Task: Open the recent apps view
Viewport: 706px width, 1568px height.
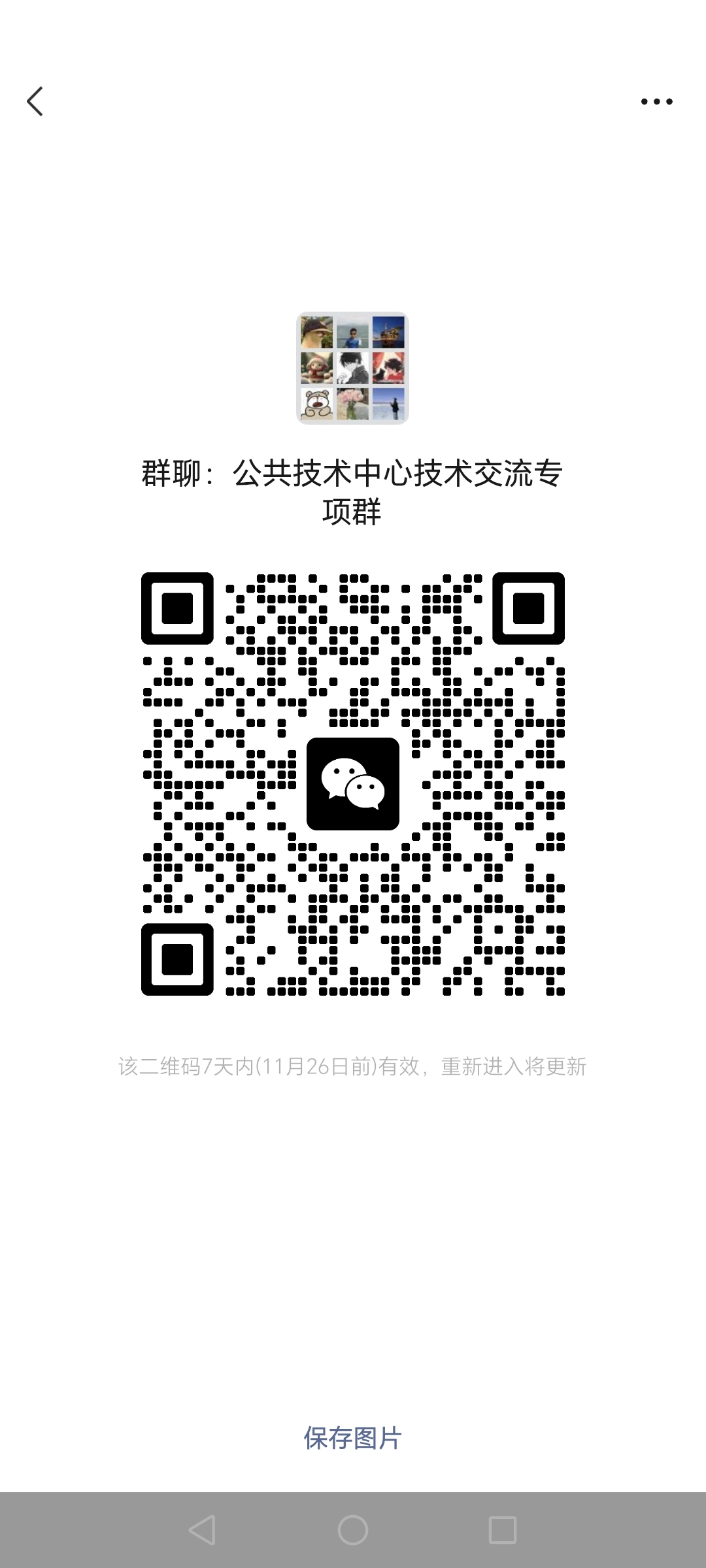Action: coord(502,1530)
